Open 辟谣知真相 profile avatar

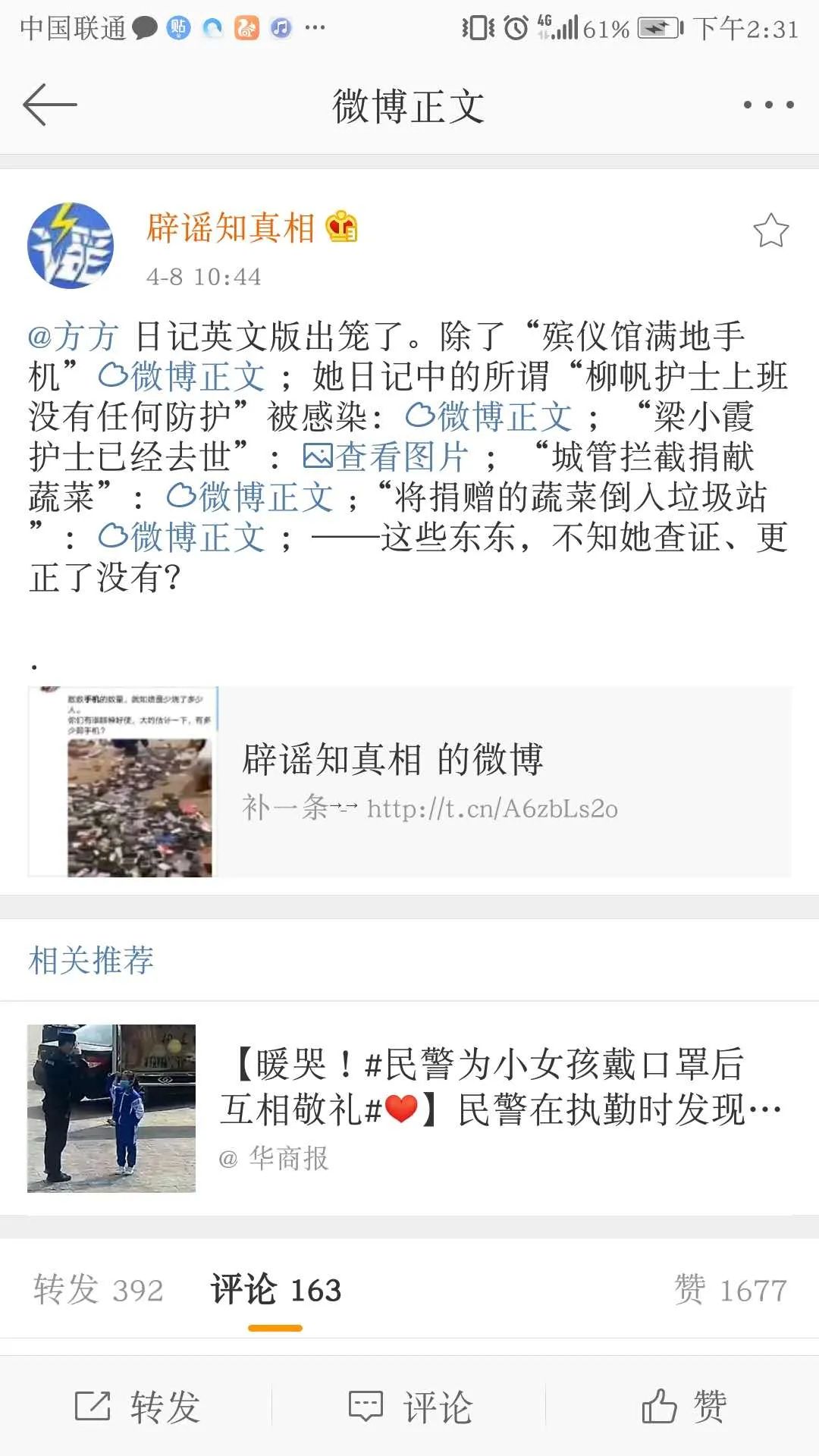click(x=71, y=246)
